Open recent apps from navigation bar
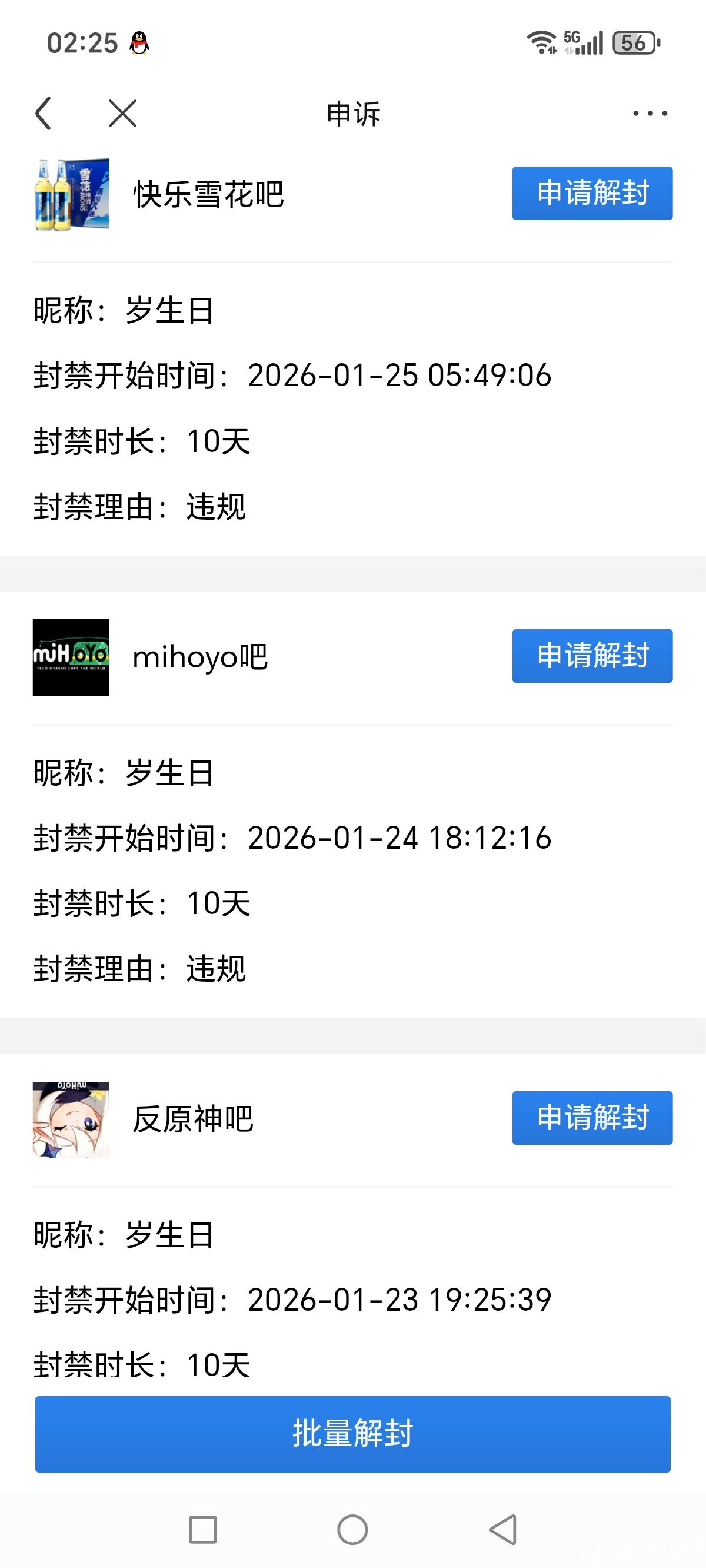The height and width of the screenshot is (1568, 706). [x=202, y=1530]
